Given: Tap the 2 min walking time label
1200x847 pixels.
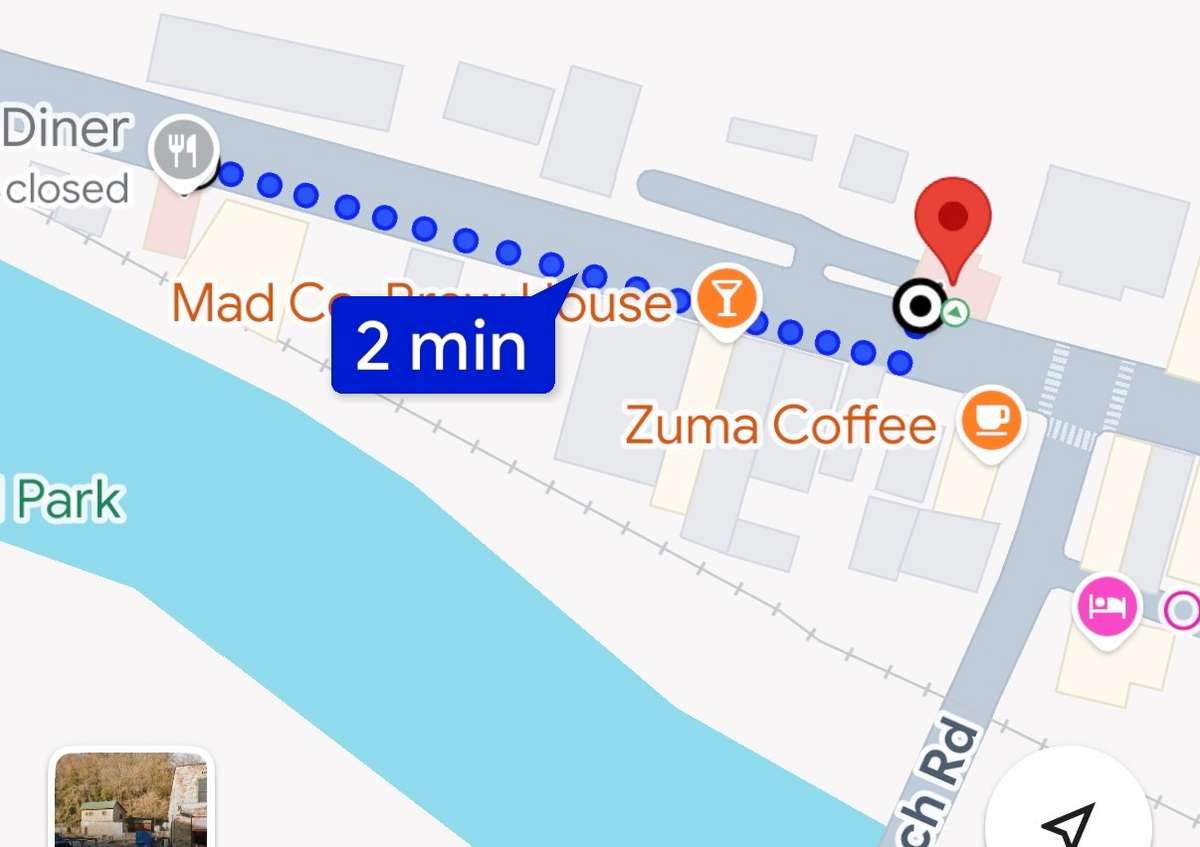Looking at the screenshot, I should (x=442, y=347).
